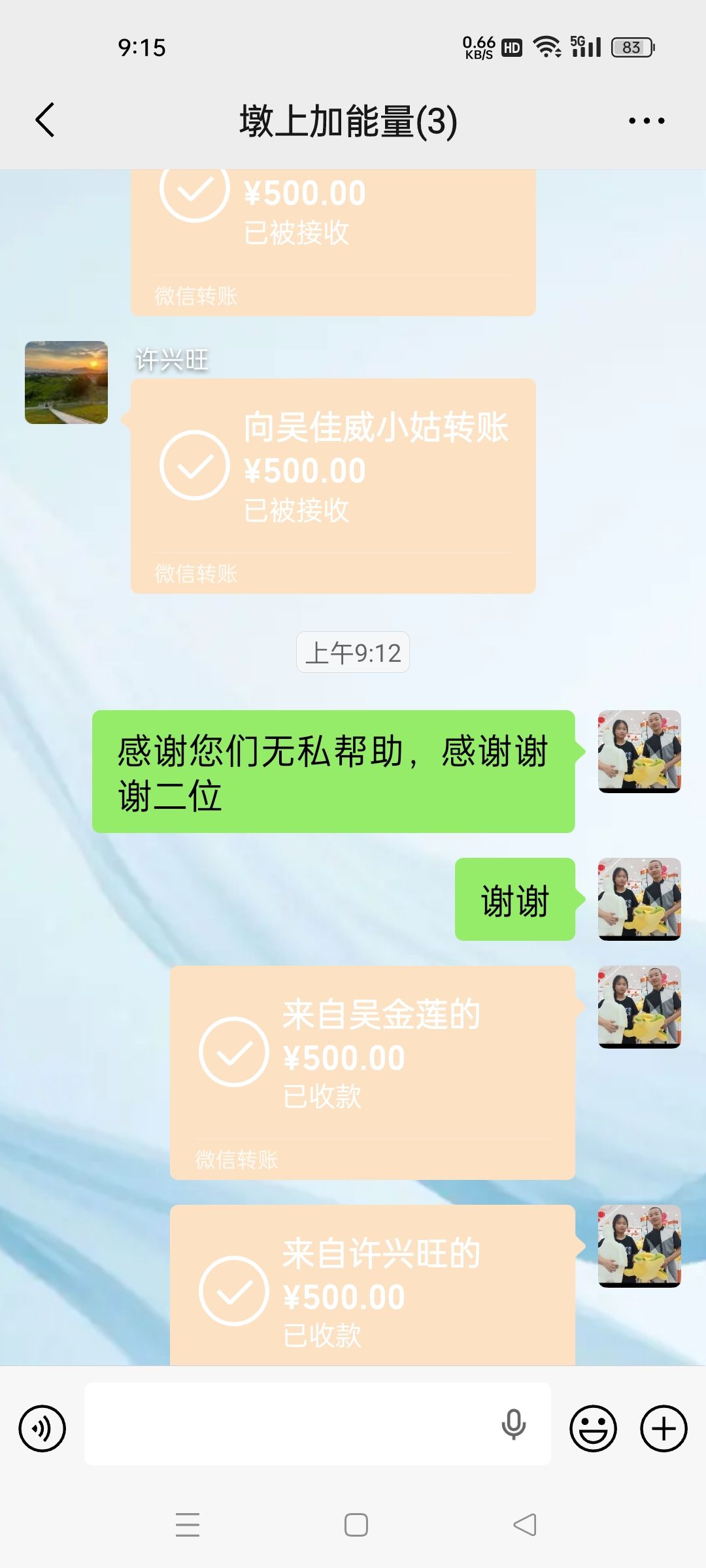
Task: Open the emoji sticker panel
Action: (x=593, y=1428)
